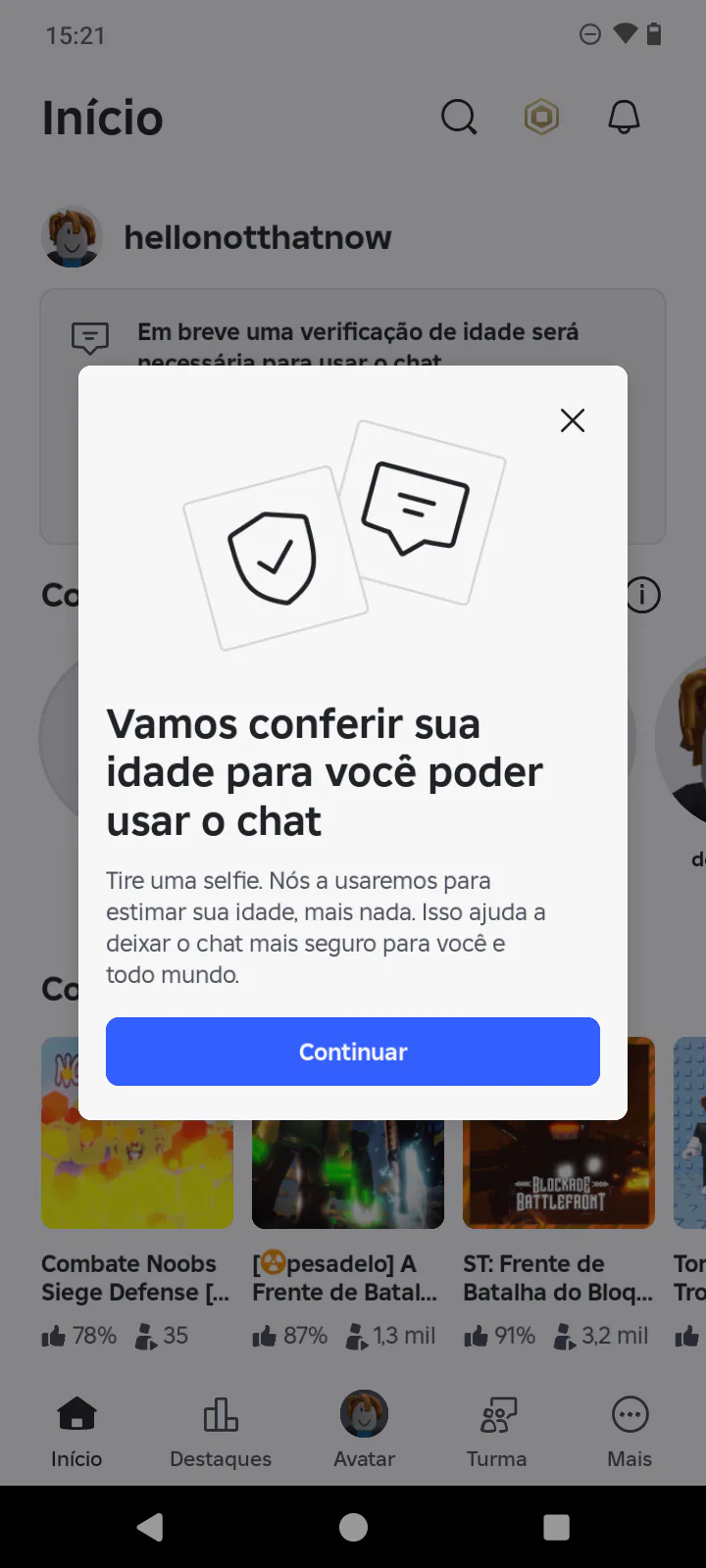Viewport: 706px width, 1568px height.
Task: Tap the system home button
Action: (353, 1527)
